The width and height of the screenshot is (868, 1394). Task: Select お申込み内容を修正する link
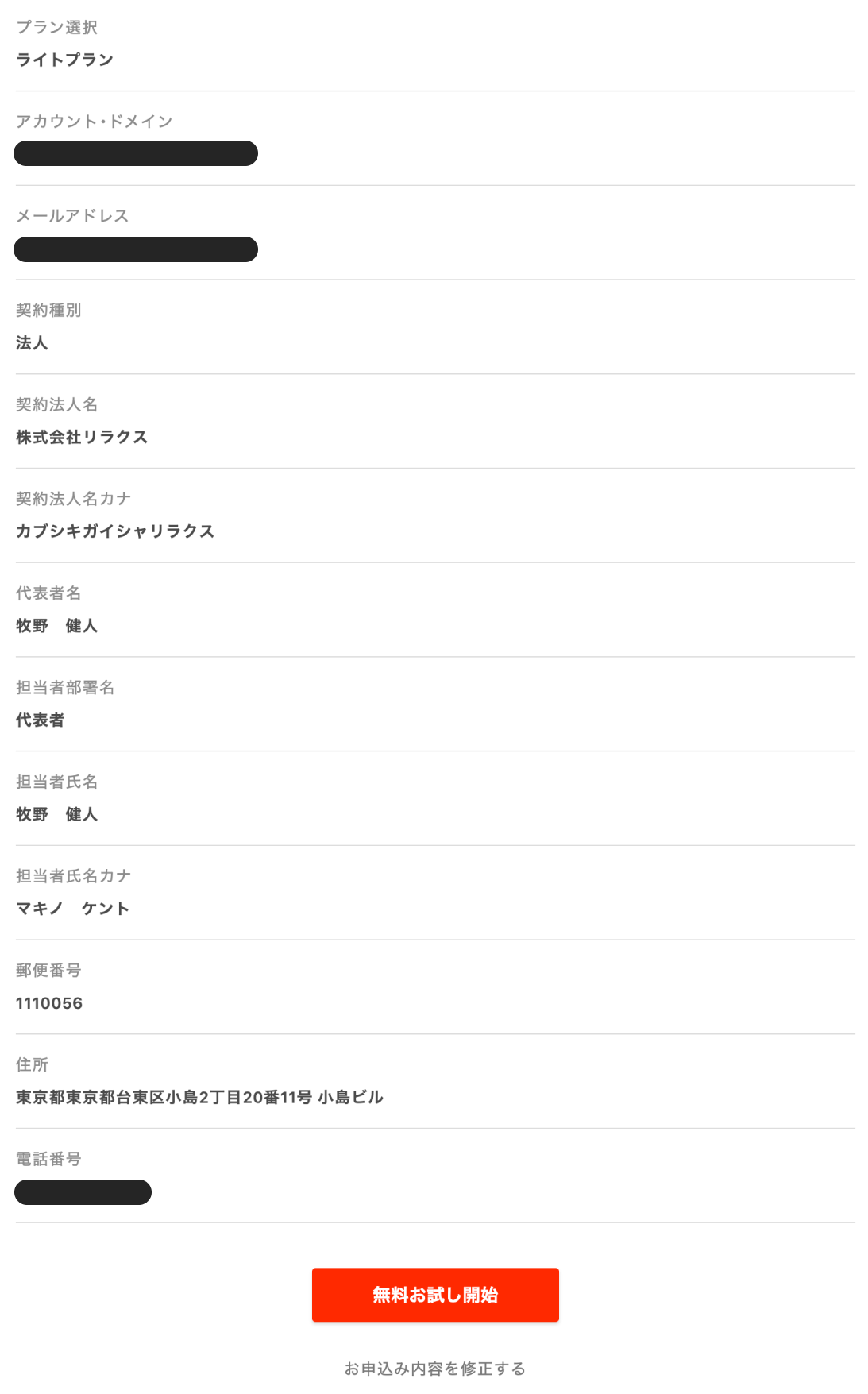(434, 1369)
